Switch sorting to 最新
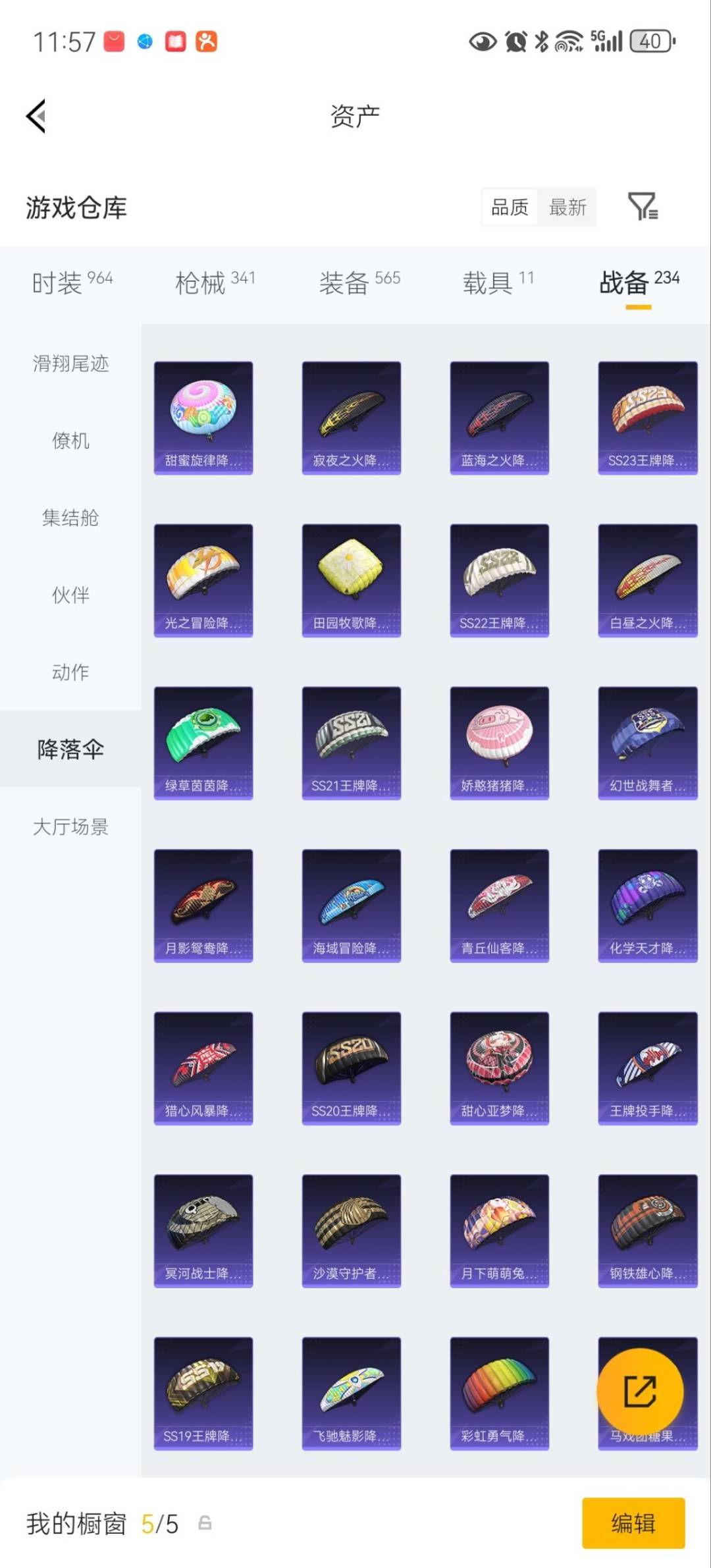The image size is (711, 1568). click(x=569, y=207)
